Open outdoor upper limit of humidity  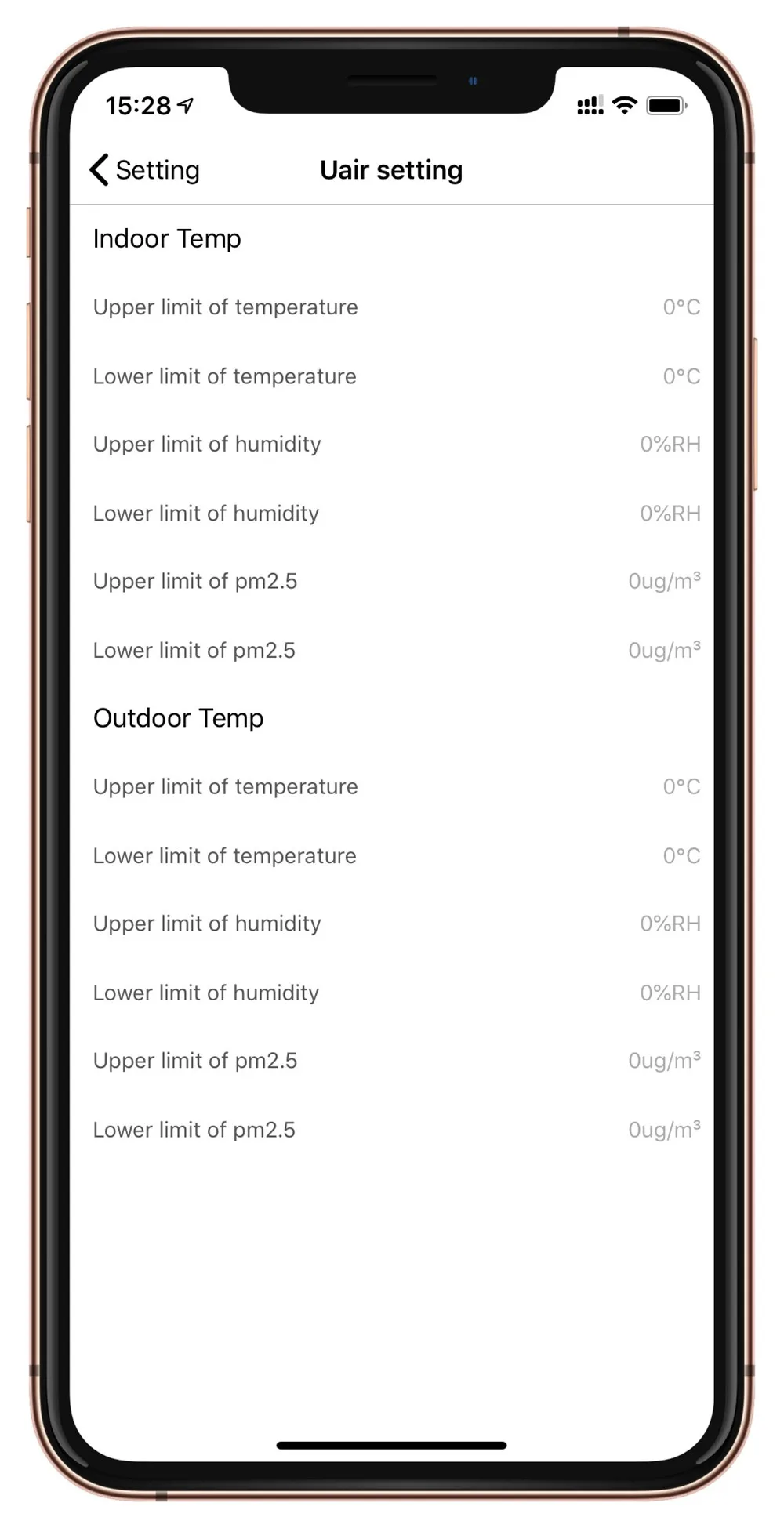coord(392,924)
